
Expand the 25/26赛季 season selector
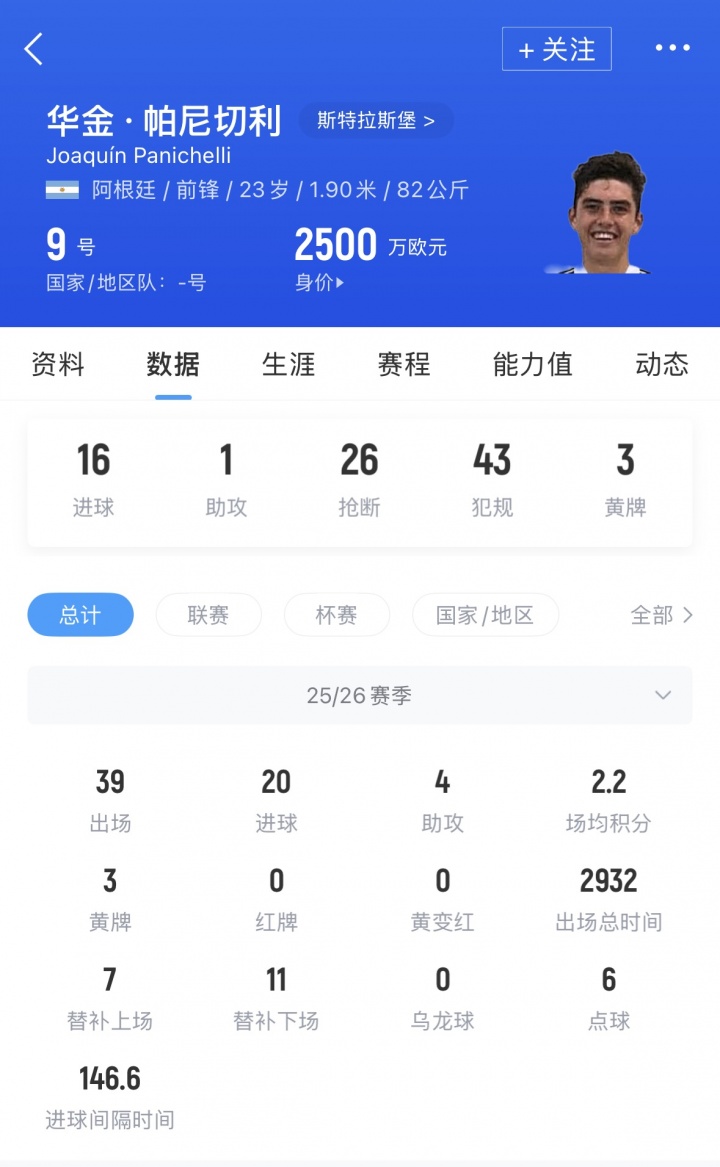[360, 695]
